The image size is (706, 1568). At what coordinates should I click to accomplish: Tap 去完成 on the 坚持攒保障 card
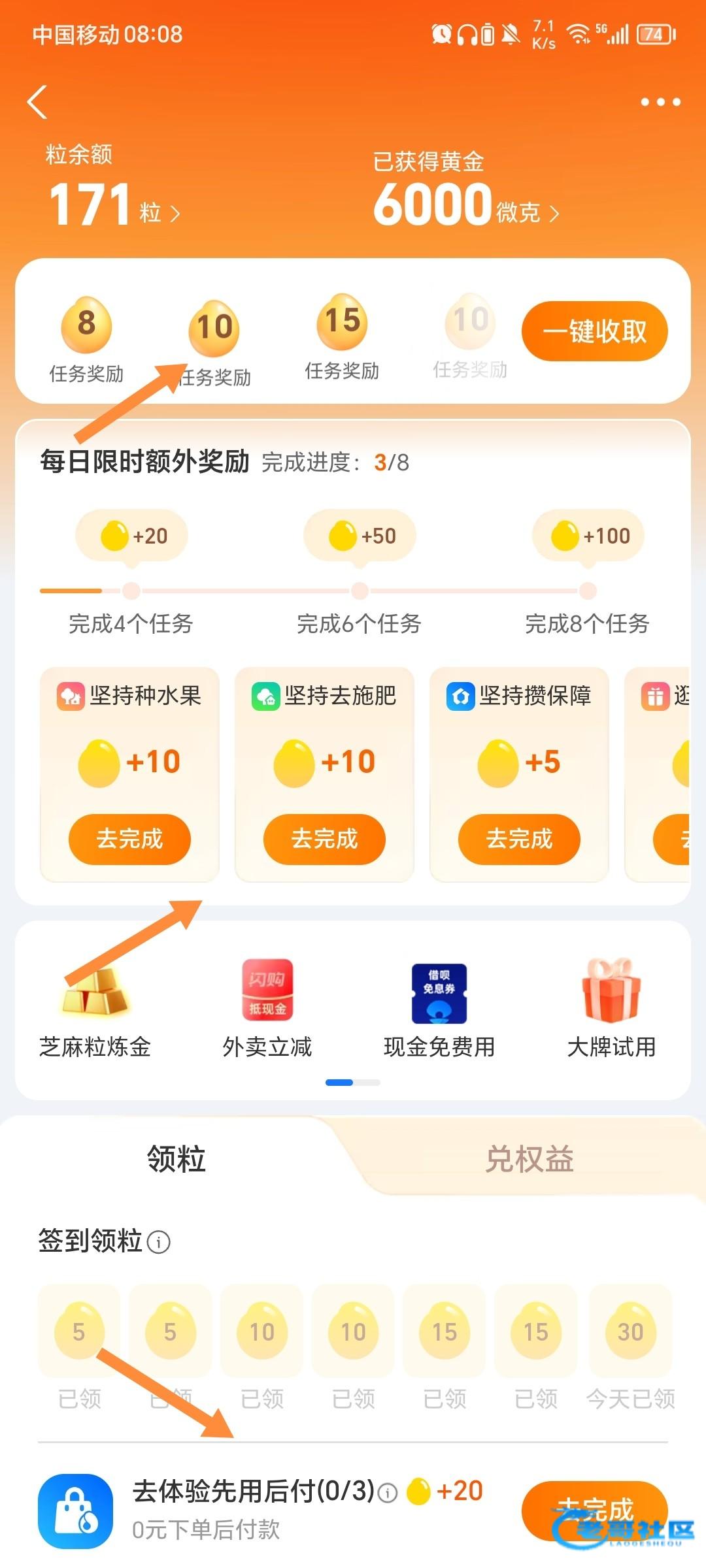pyautogui.click(x=519, y=839)
